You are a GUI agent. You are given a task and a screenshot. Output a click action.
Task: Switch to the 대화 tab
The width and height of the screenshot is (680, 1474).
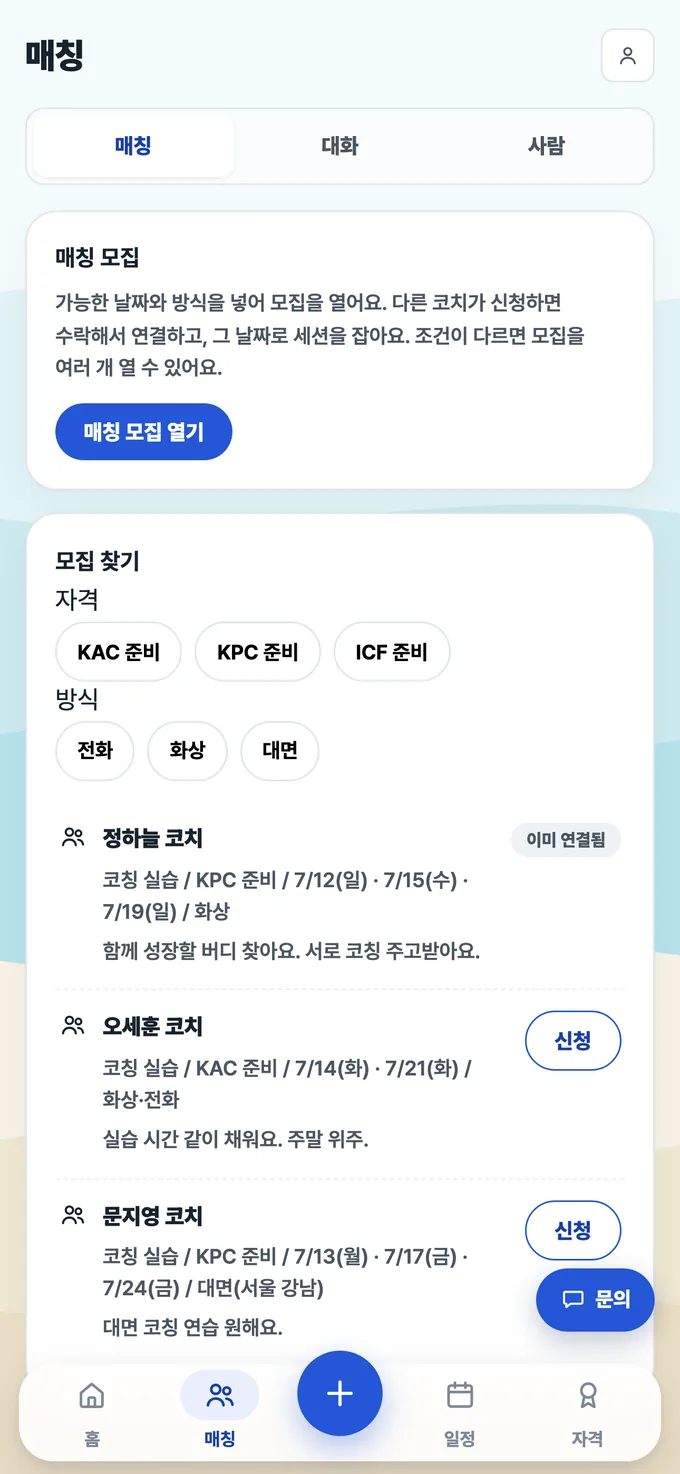point(339,146)
